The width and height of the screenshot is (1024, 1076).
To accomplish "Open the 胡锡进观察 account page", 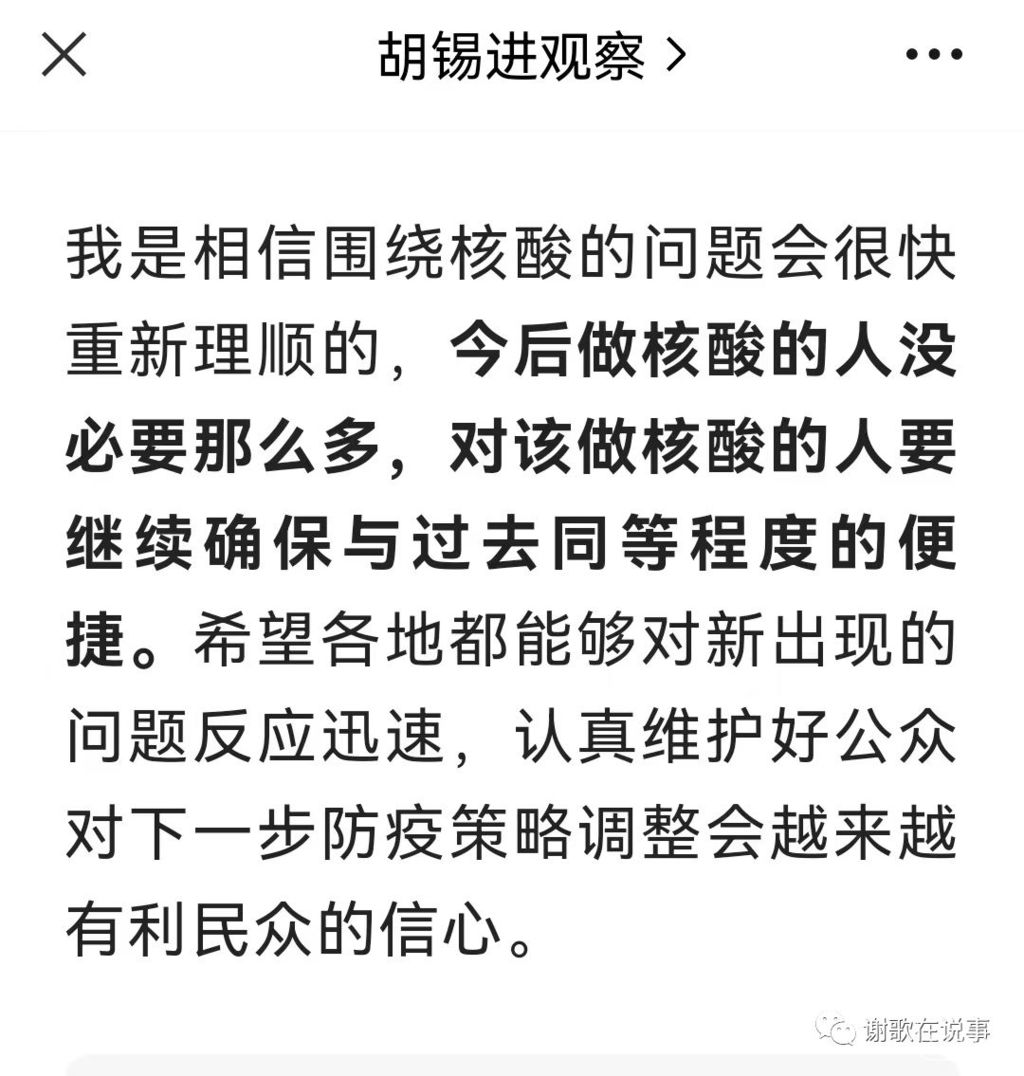I will [x=530, y=56].
